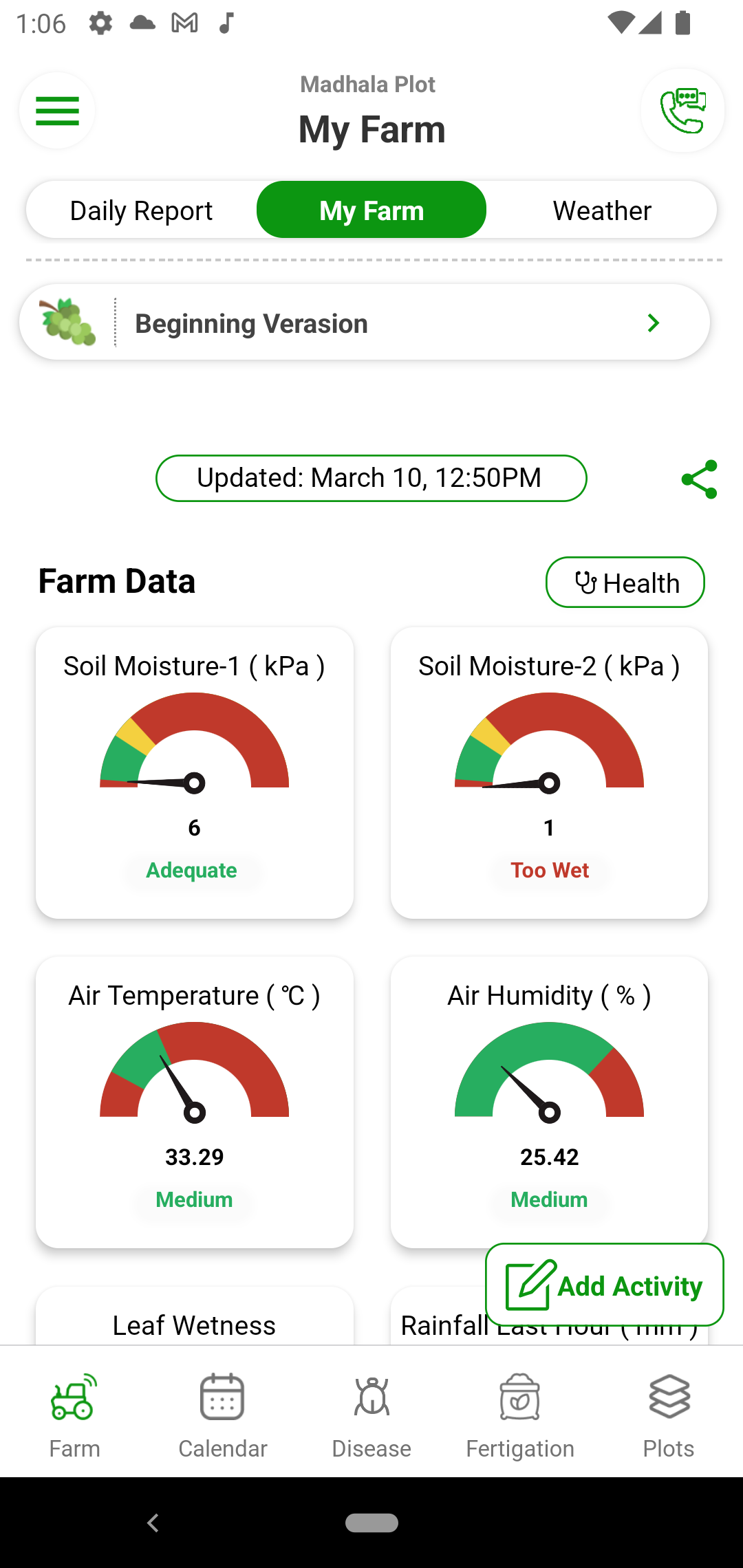
Task: Open the Disease section
Action: coord(371,1417)
